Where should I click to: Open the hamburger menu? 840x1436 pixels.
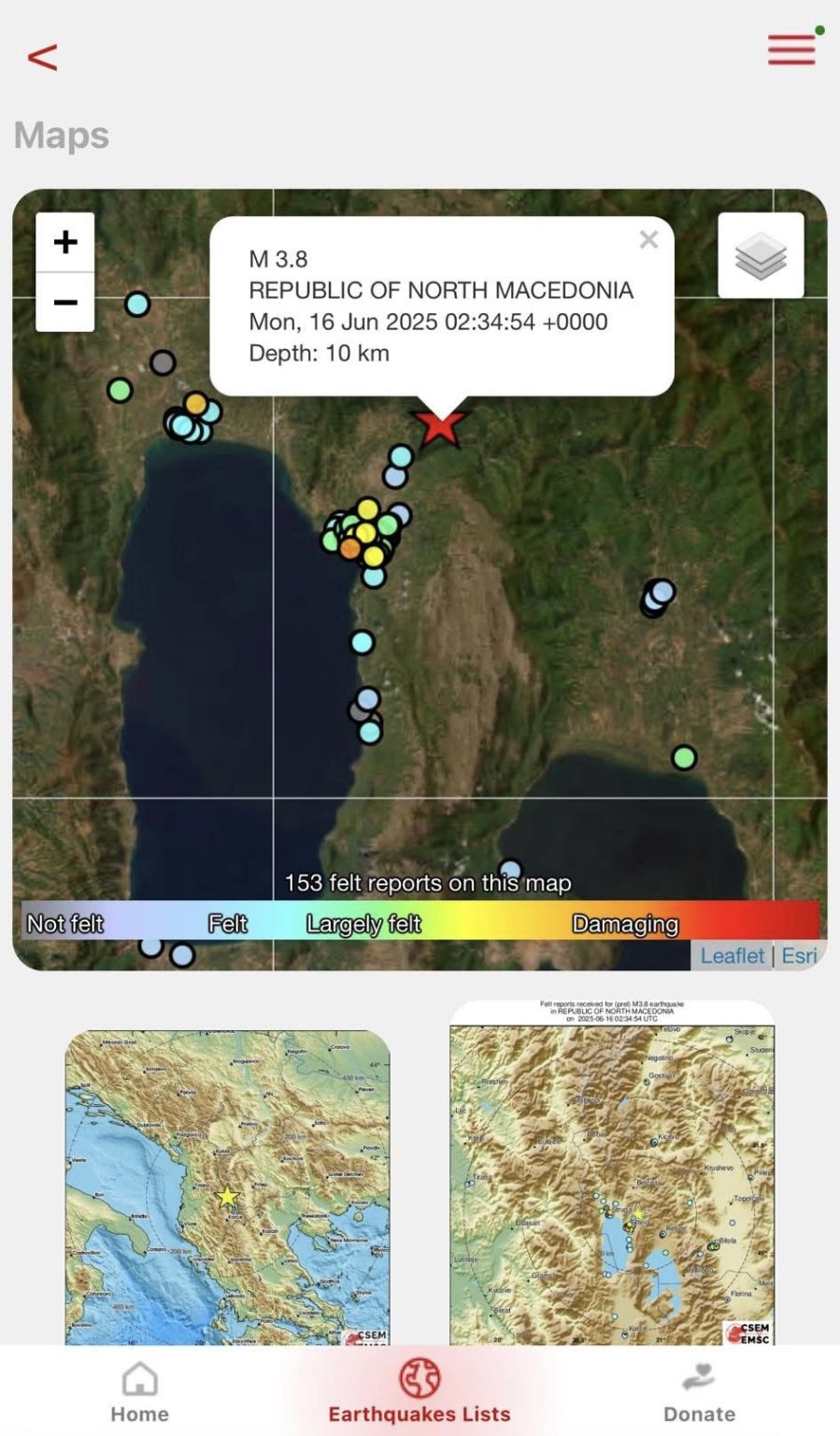pyautogui.click(x=791, y=50)
